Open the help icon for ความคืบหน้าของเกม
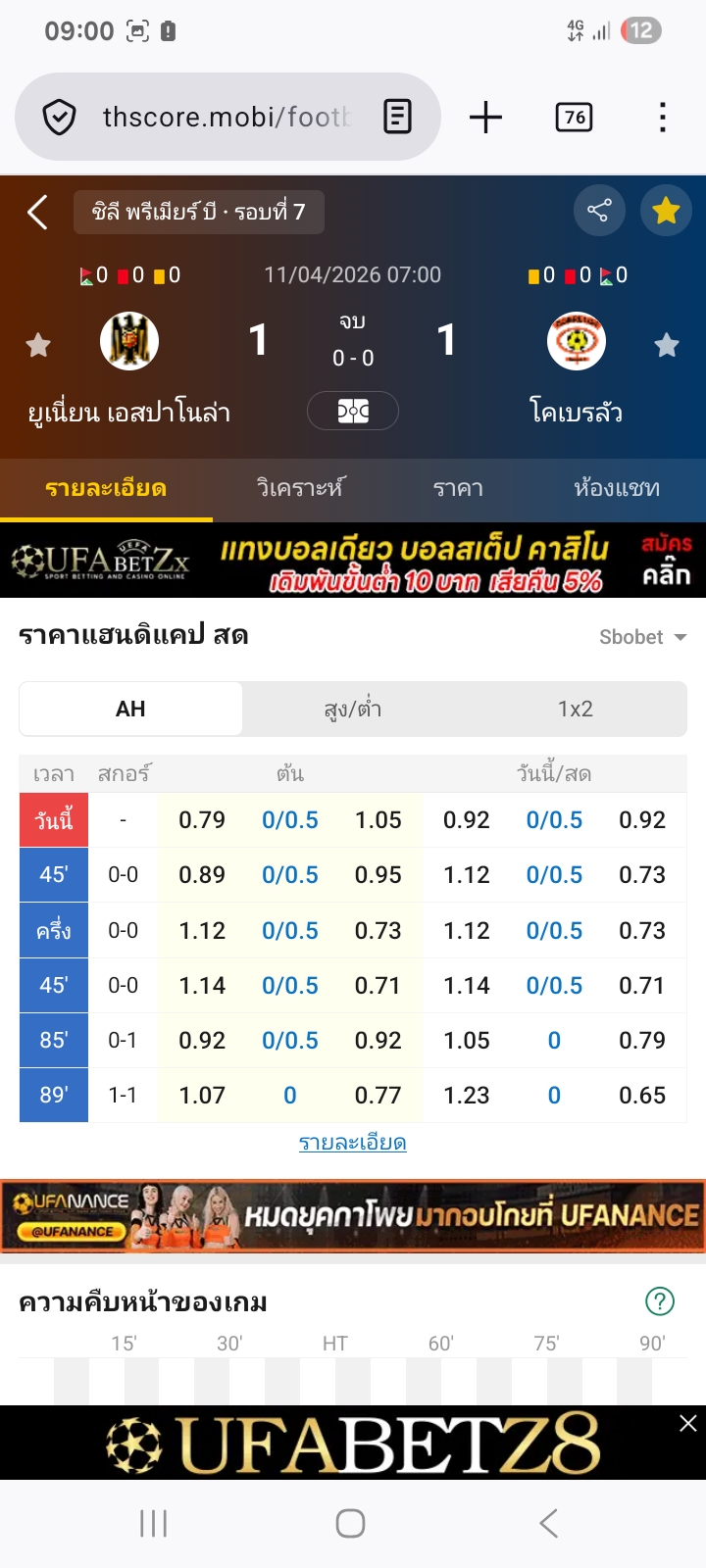The width and height of the screenshot is (706, 1568). [x=660, y=1301]
